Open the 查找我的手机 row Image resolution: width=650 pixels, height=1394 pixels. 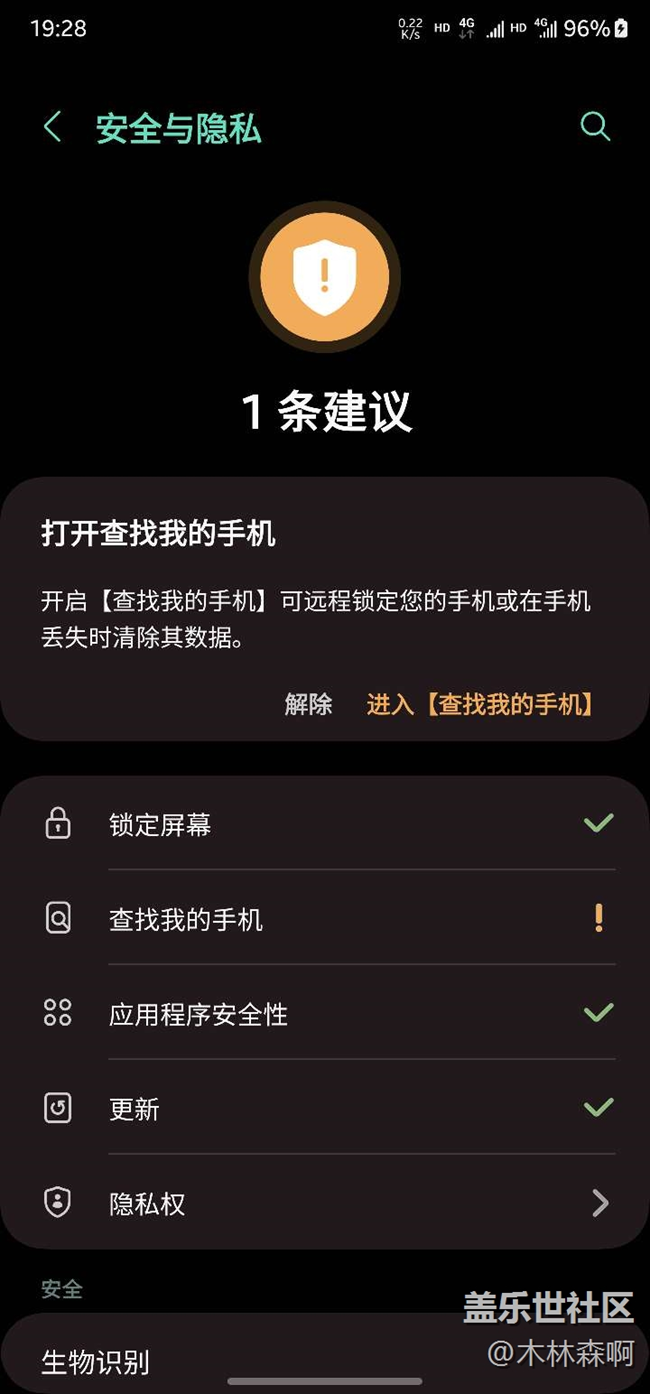click(x=325, y=918)
